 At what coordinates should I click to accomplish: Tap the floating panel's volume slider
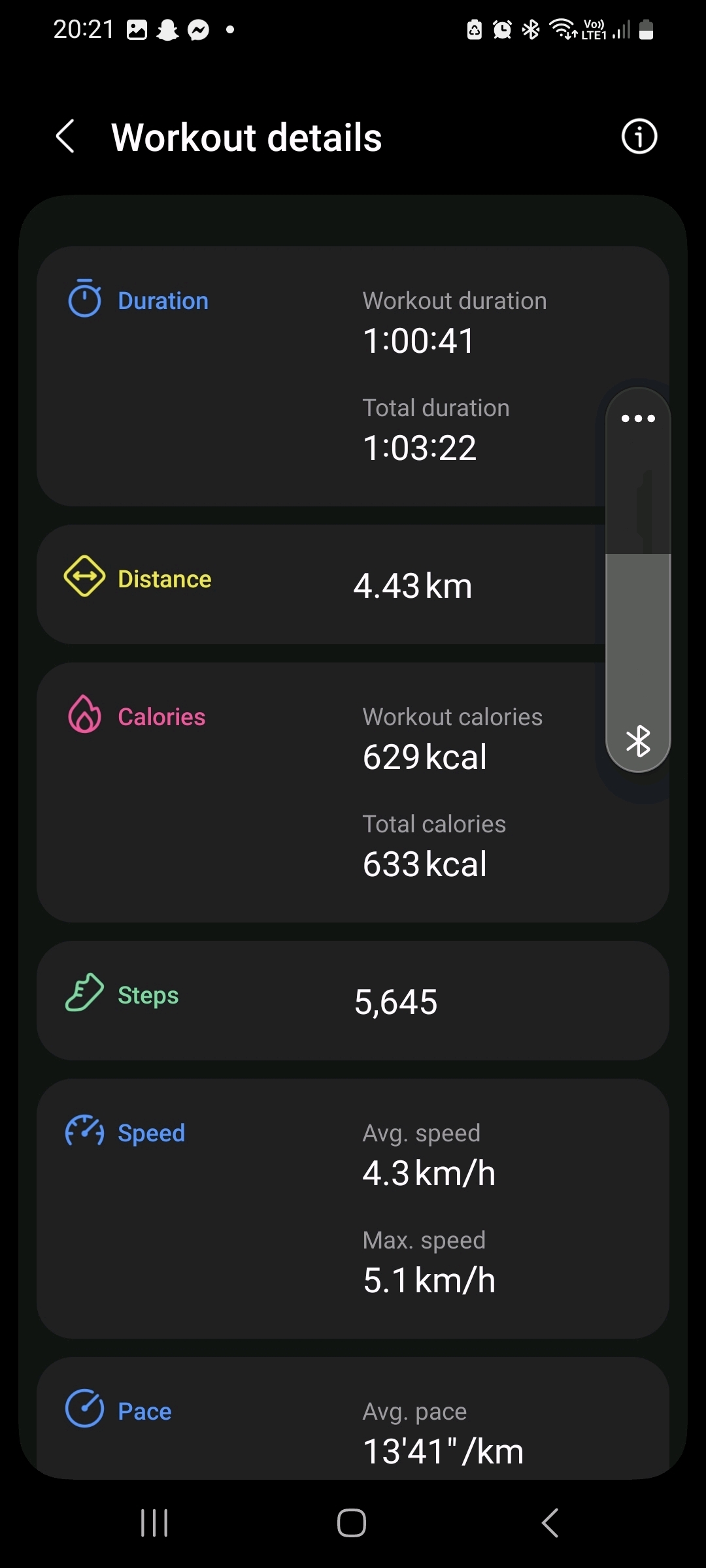[638, 575]
